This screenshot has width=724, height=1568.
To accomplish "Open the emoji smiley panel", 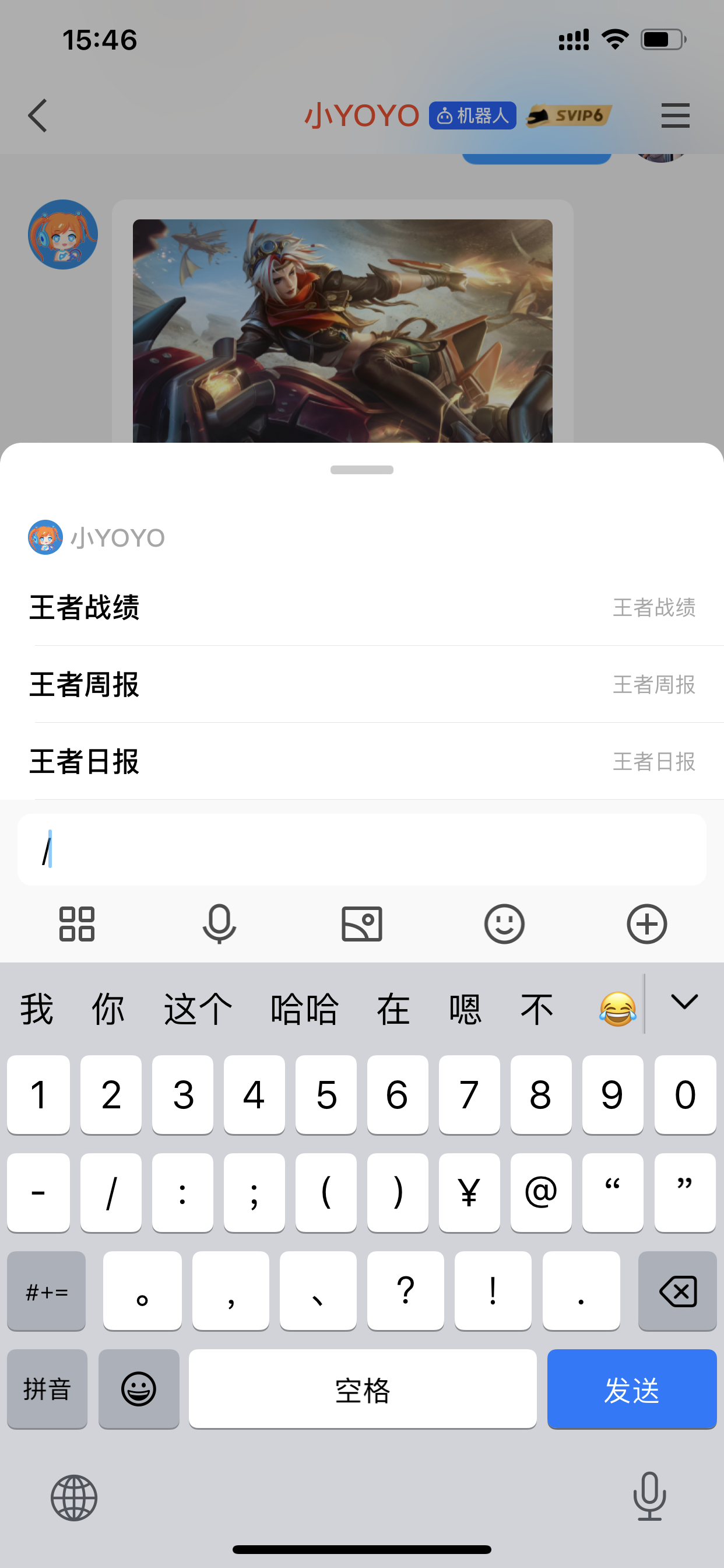I will point(504,924).
